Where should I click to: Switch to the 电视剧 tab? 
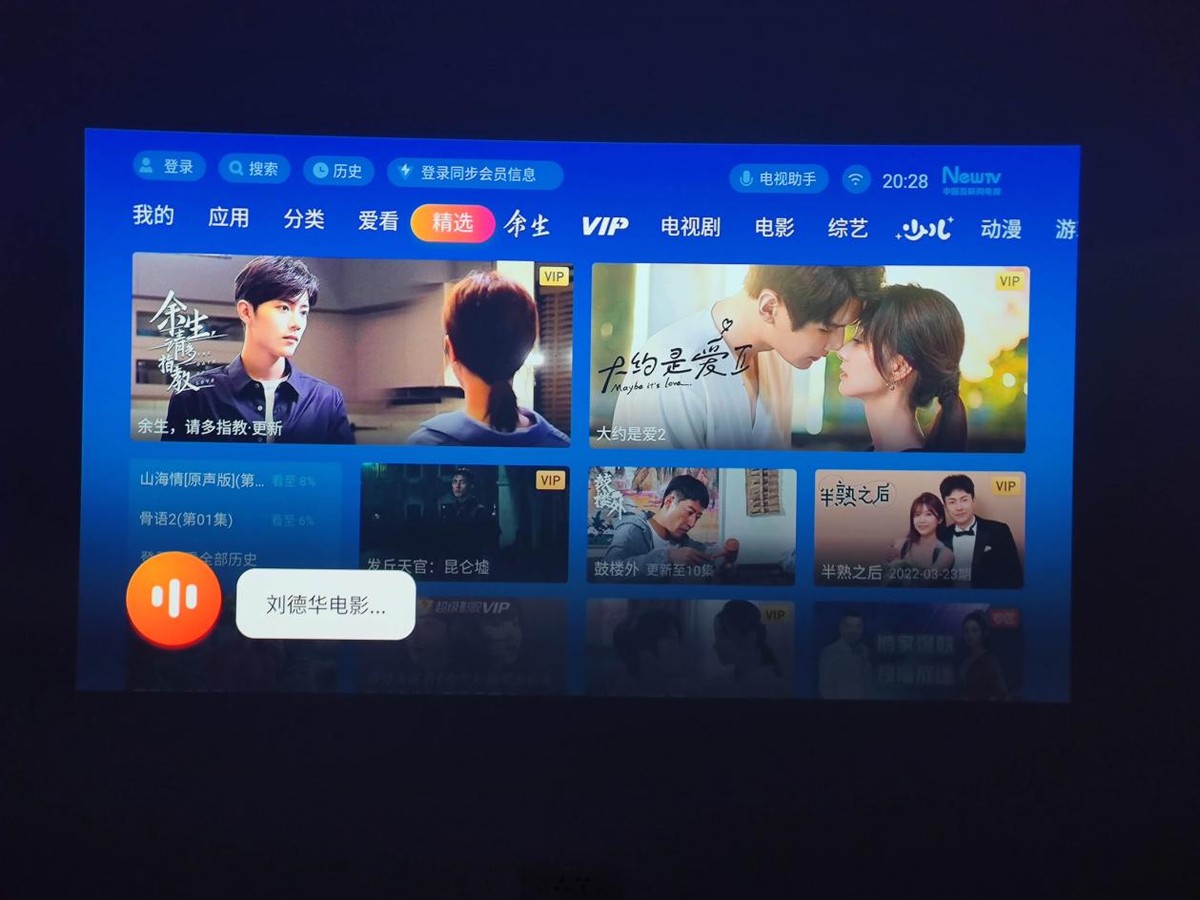pyautogui.click(x=690, y=227)
